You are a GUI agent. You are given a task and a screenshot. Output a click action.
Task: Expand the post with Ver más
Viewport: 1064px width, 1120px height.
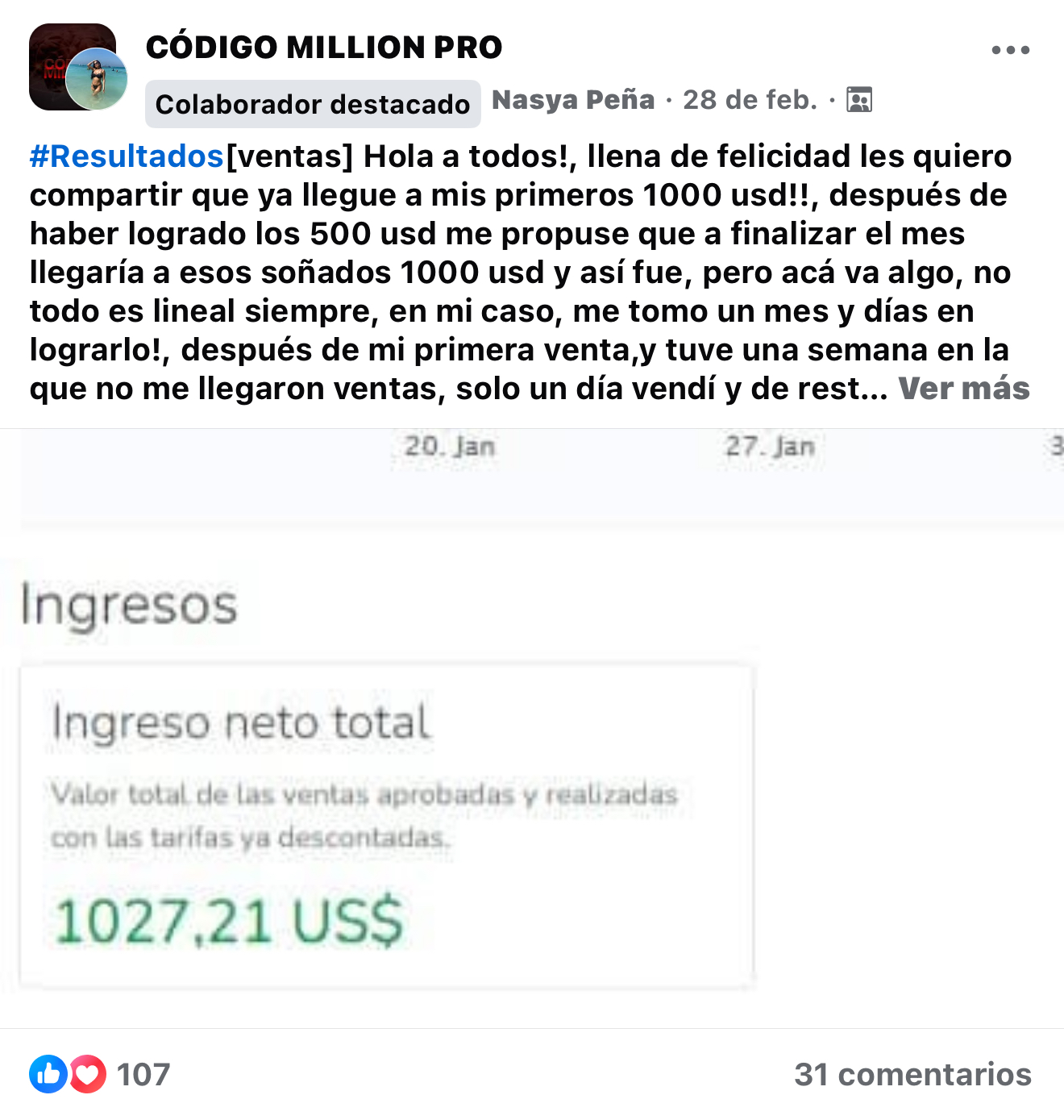(x=963, y=389)
